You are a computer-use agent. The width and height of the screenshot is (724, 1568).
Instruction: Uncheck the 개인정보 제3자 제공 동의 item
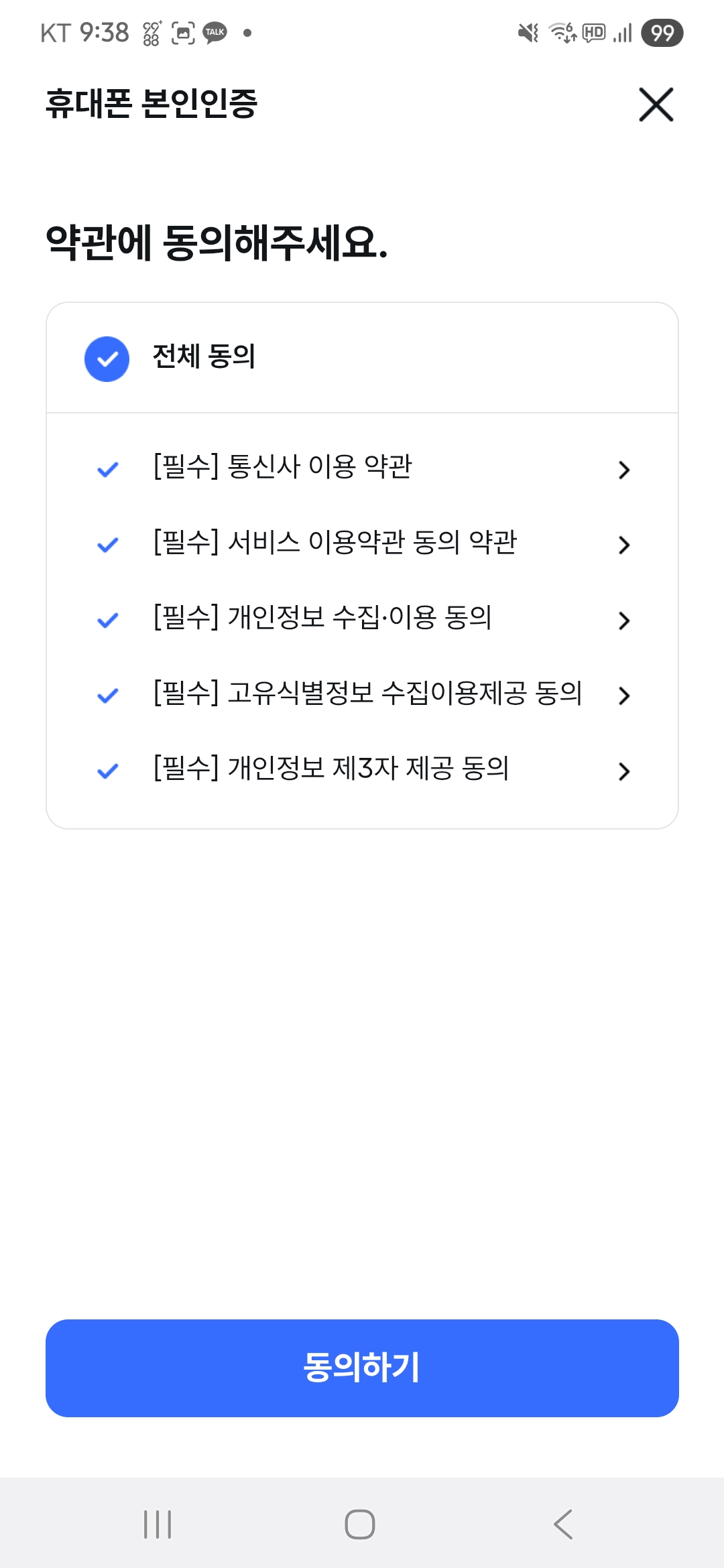pyautogui.click(x=107, y=771)
